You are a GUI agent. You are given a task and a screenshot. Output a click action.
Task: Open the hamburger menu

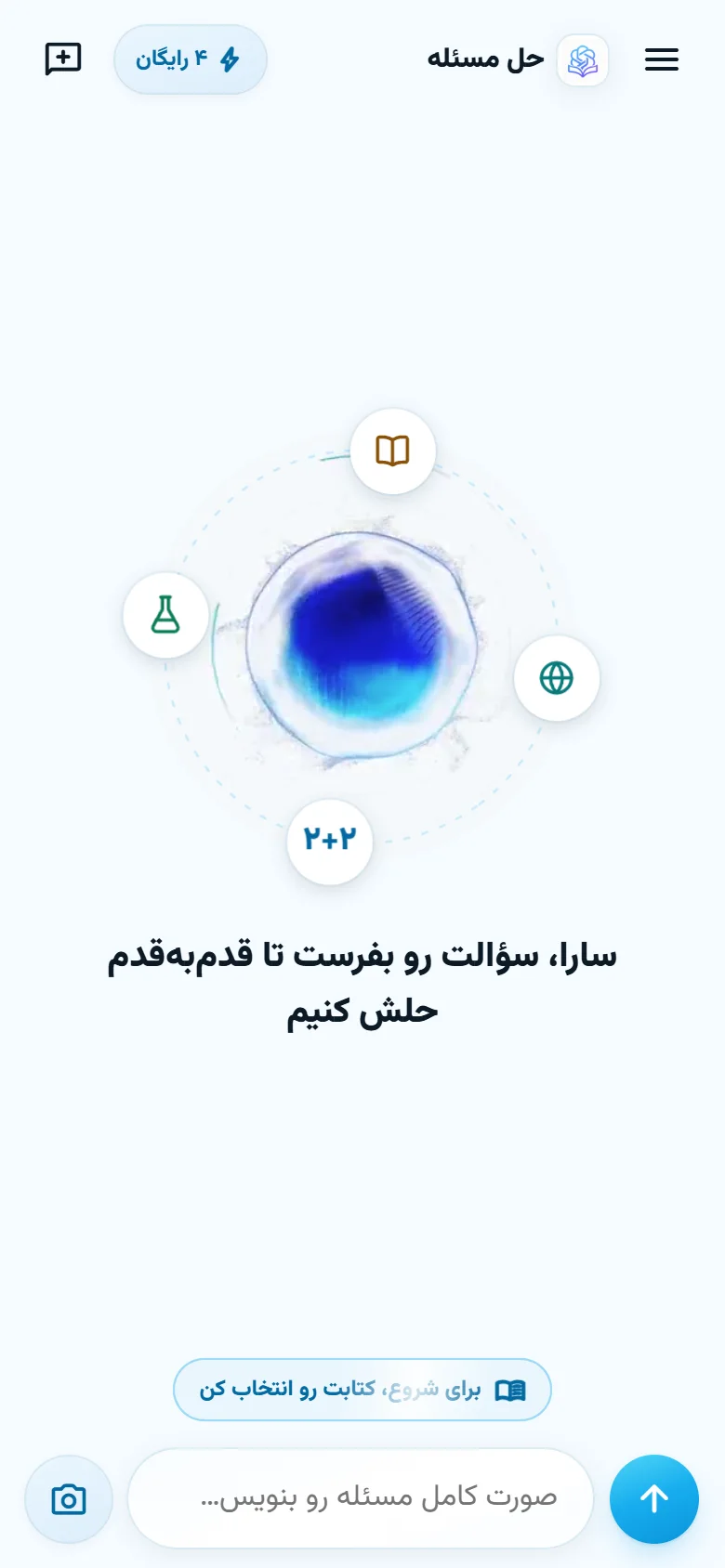pyautogui.click(x=662, y=59)
